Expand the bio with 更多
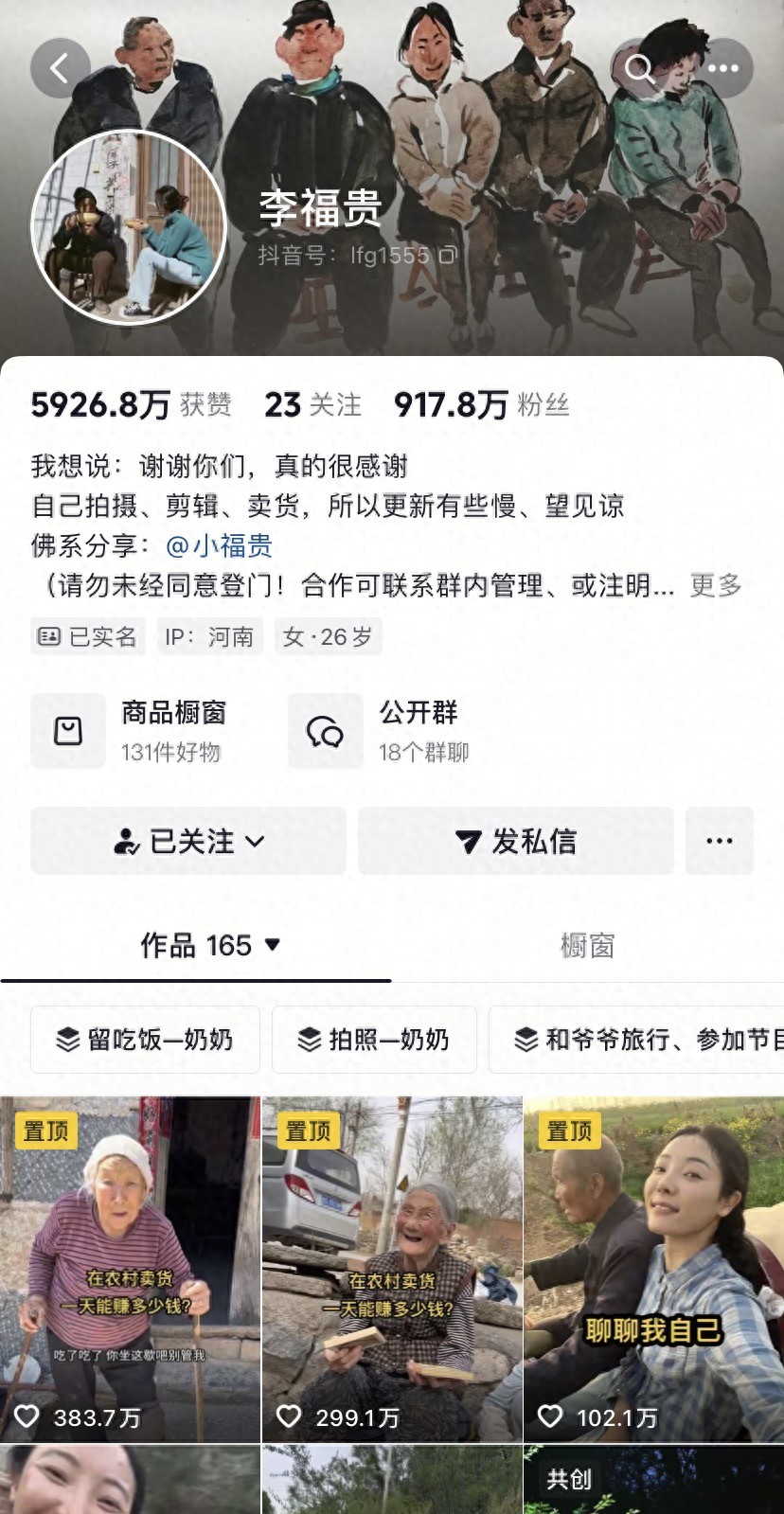 click(x=715, y=585)
